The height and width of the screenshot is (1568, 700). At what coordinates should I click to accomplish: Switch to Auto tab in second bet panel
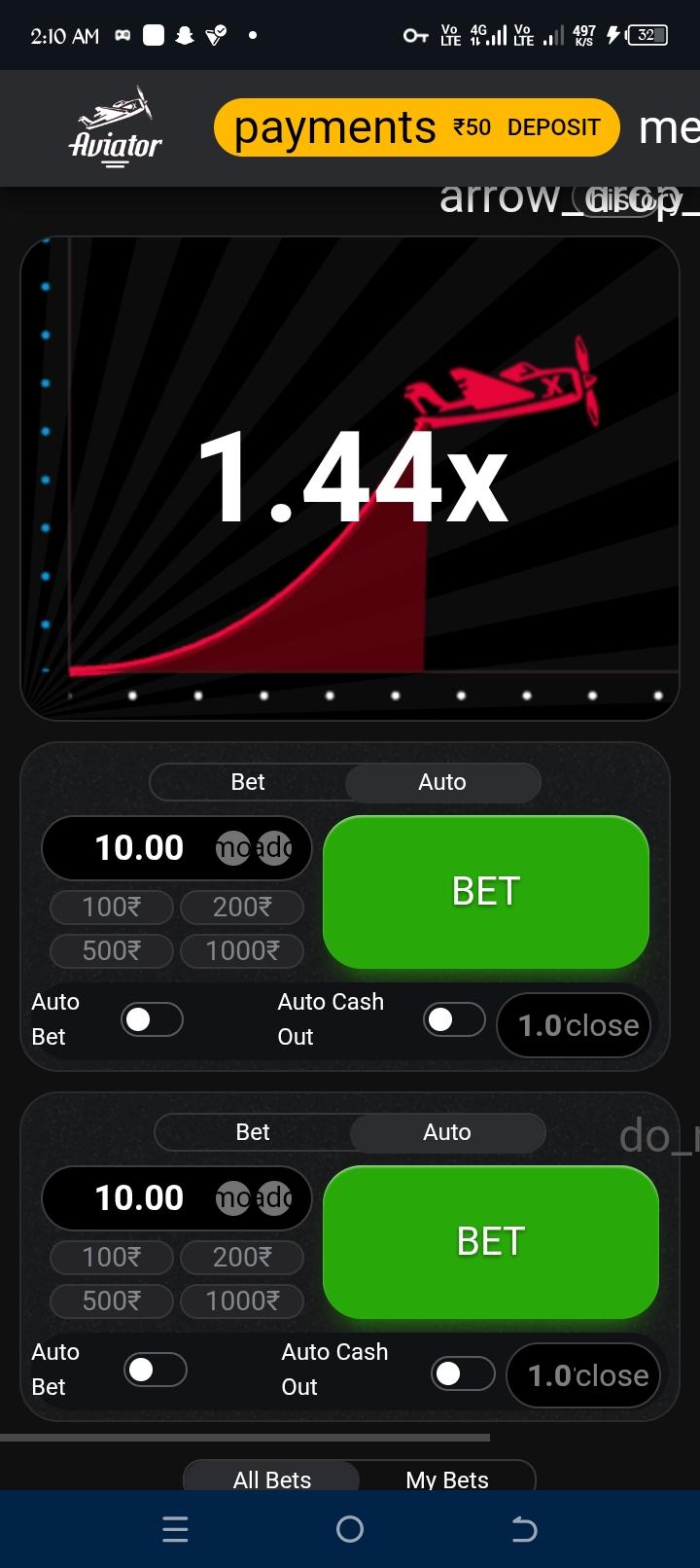tap(447, 1132)
